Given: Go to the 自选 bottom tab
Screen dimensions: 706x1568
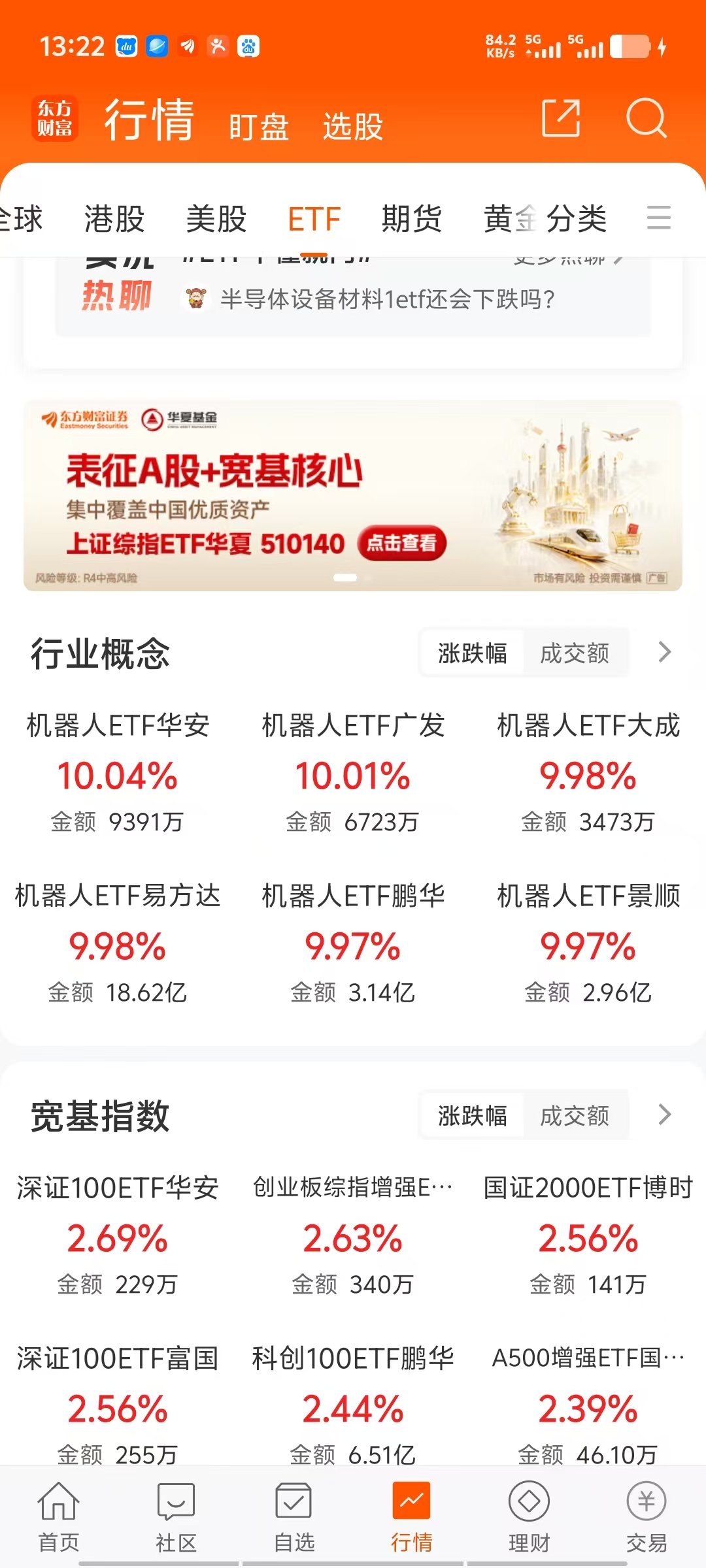Looking at the screenshot, I should point(294,1517).
